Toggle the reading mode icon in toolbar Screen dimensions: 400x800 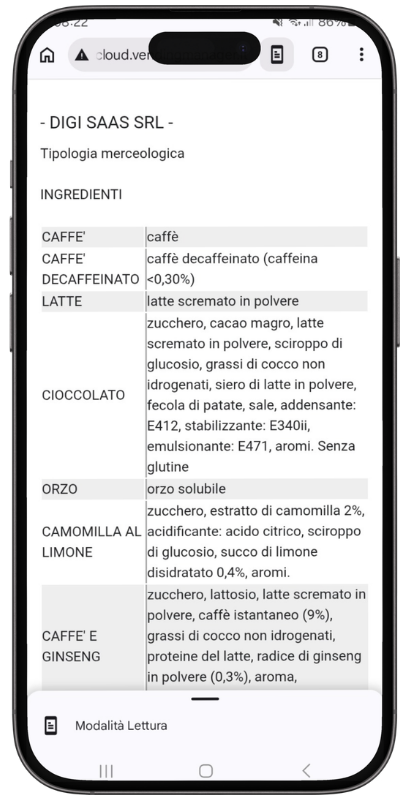click(x=277, y=55)
